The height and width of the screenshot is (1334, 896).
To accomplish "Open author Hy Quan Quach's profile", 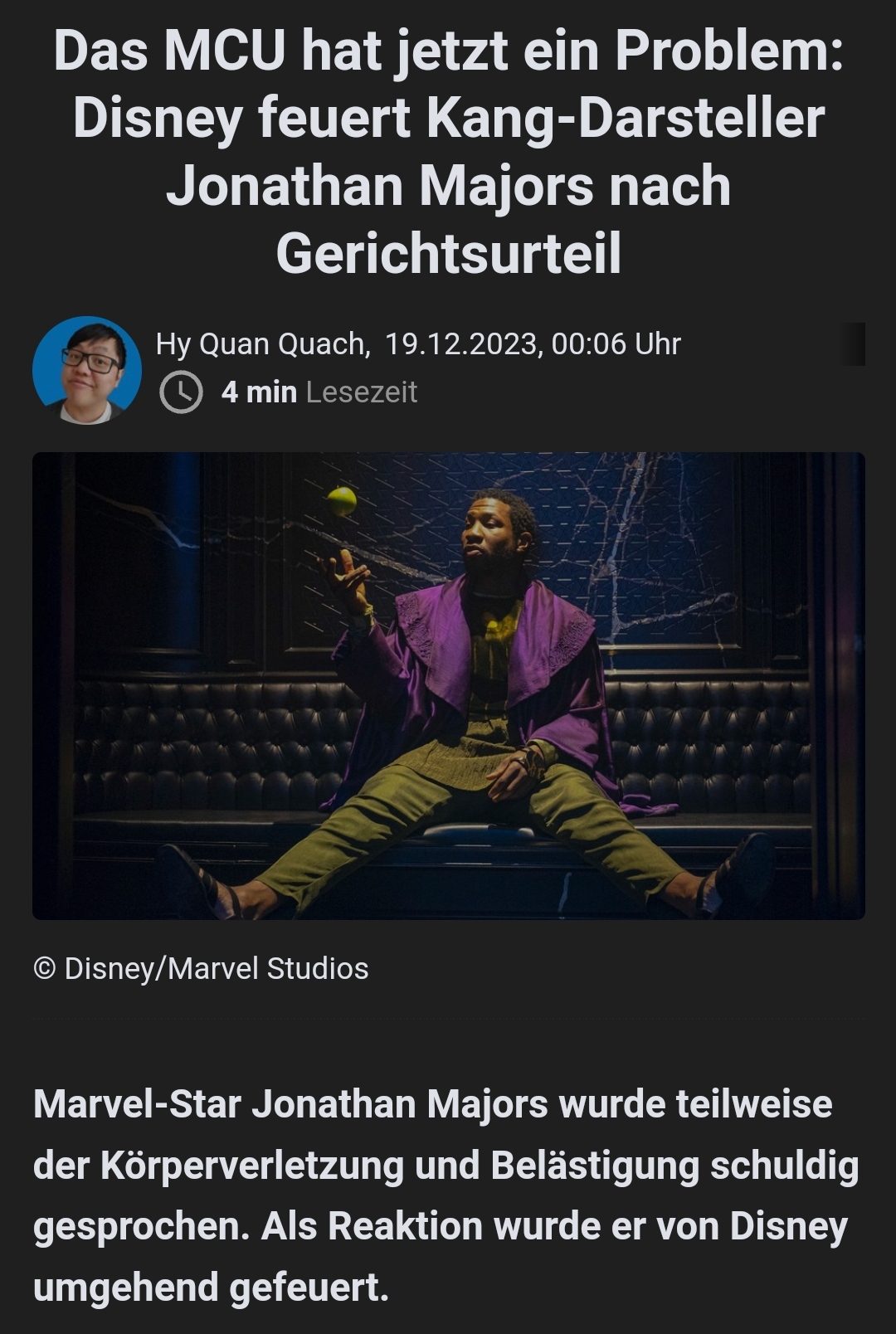I will coord(261,343).
